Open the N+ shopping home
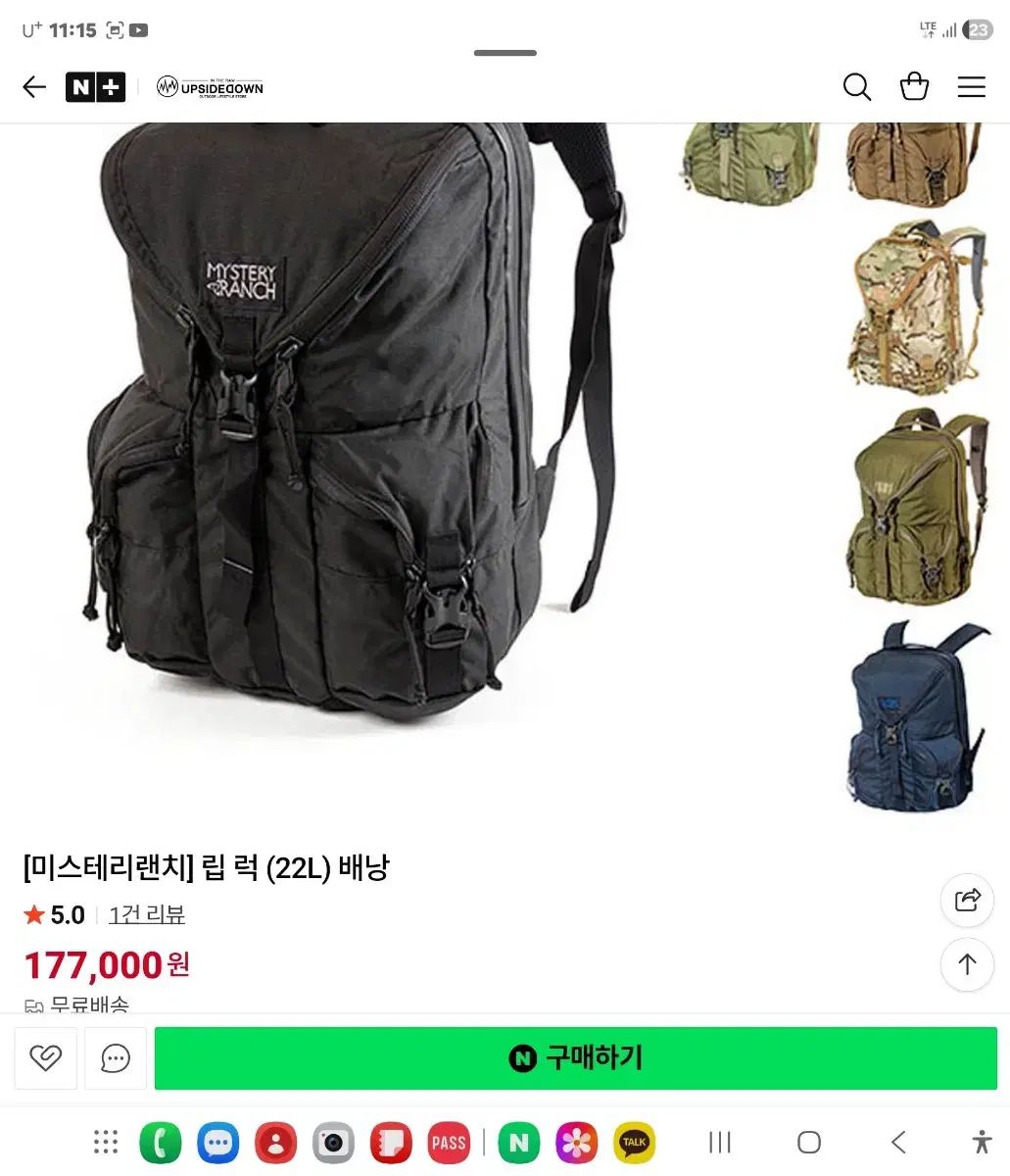Screen dimensions: 1010x1176 [95, 87]
